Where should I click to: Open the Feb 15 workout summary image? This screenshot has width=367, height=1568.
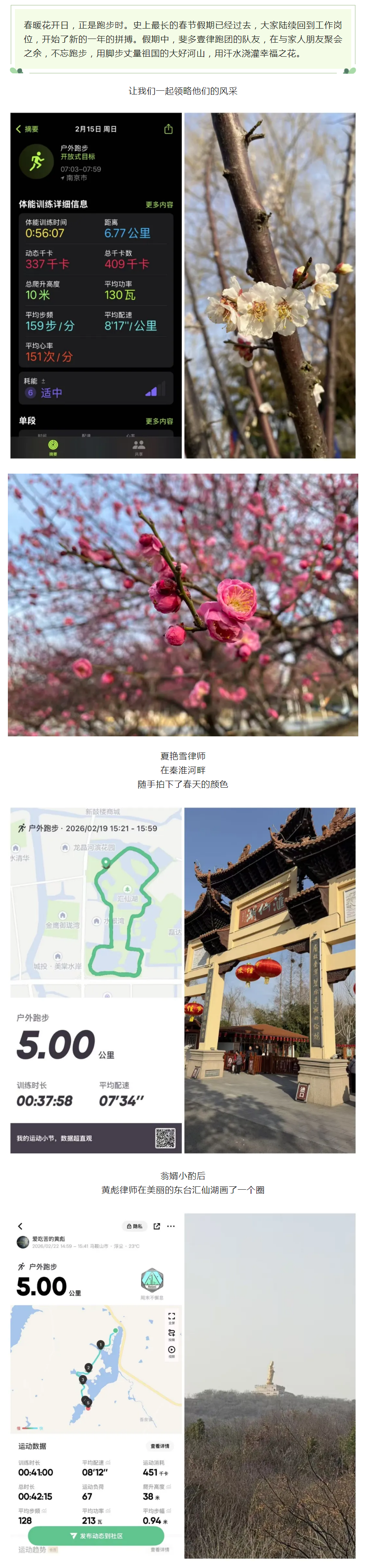coord(96,285)
